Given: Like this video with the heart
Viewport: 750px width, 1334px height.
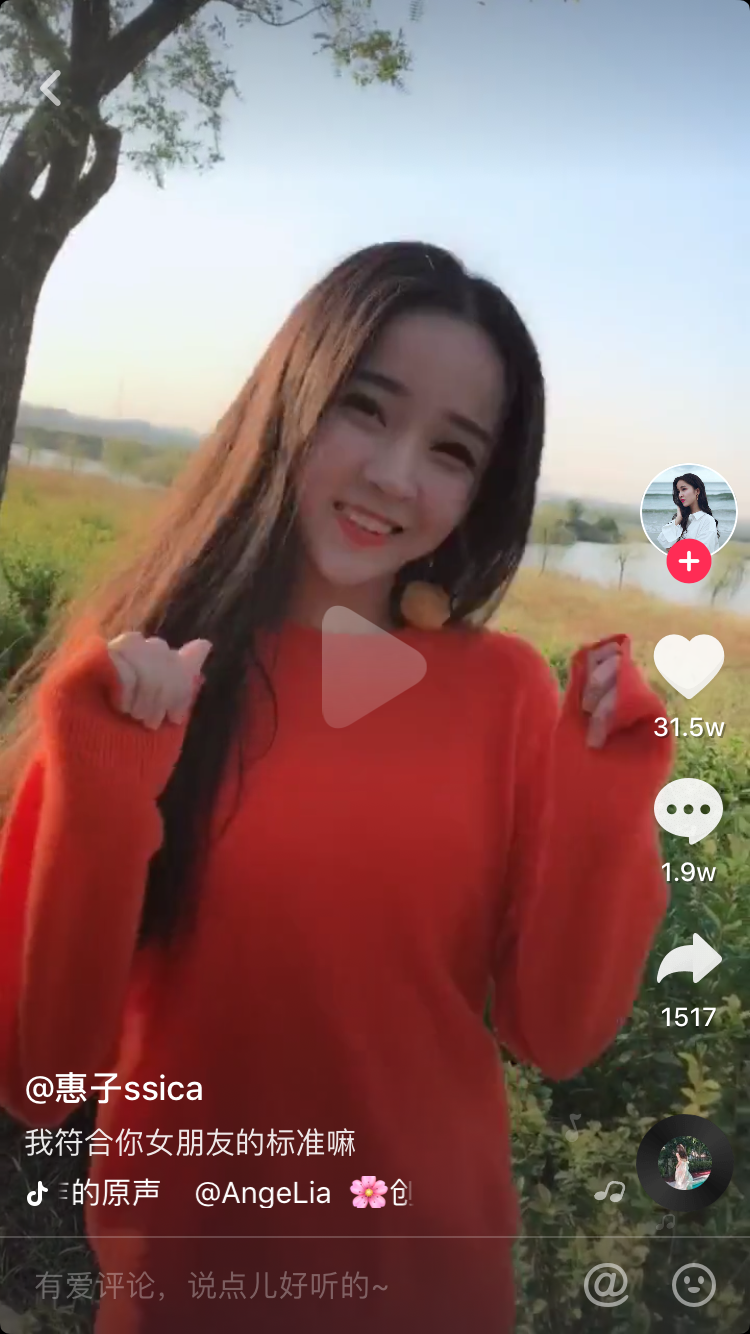Looking at the screenshot, I should click(688, 667).
